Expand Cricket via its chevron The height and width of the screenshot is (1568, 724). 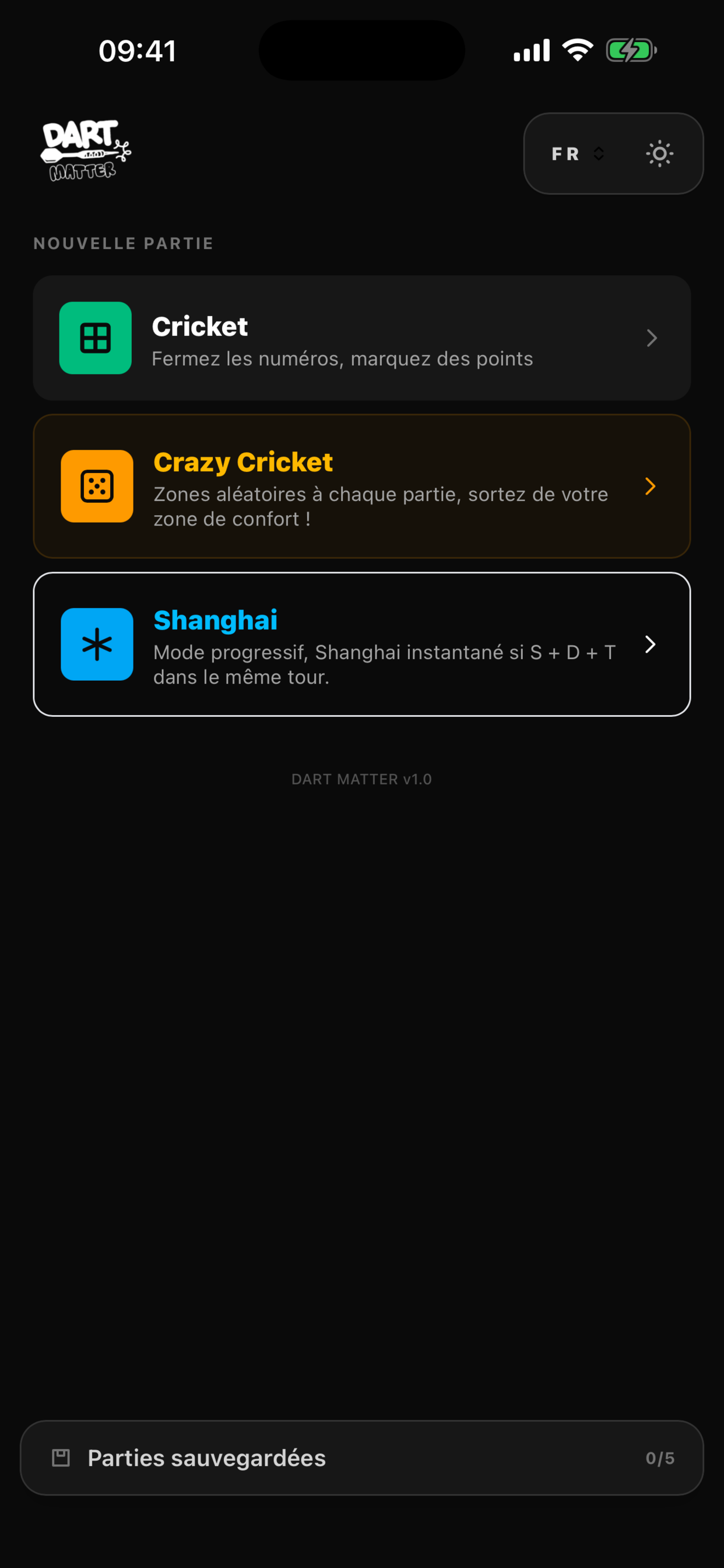point(652,338)
